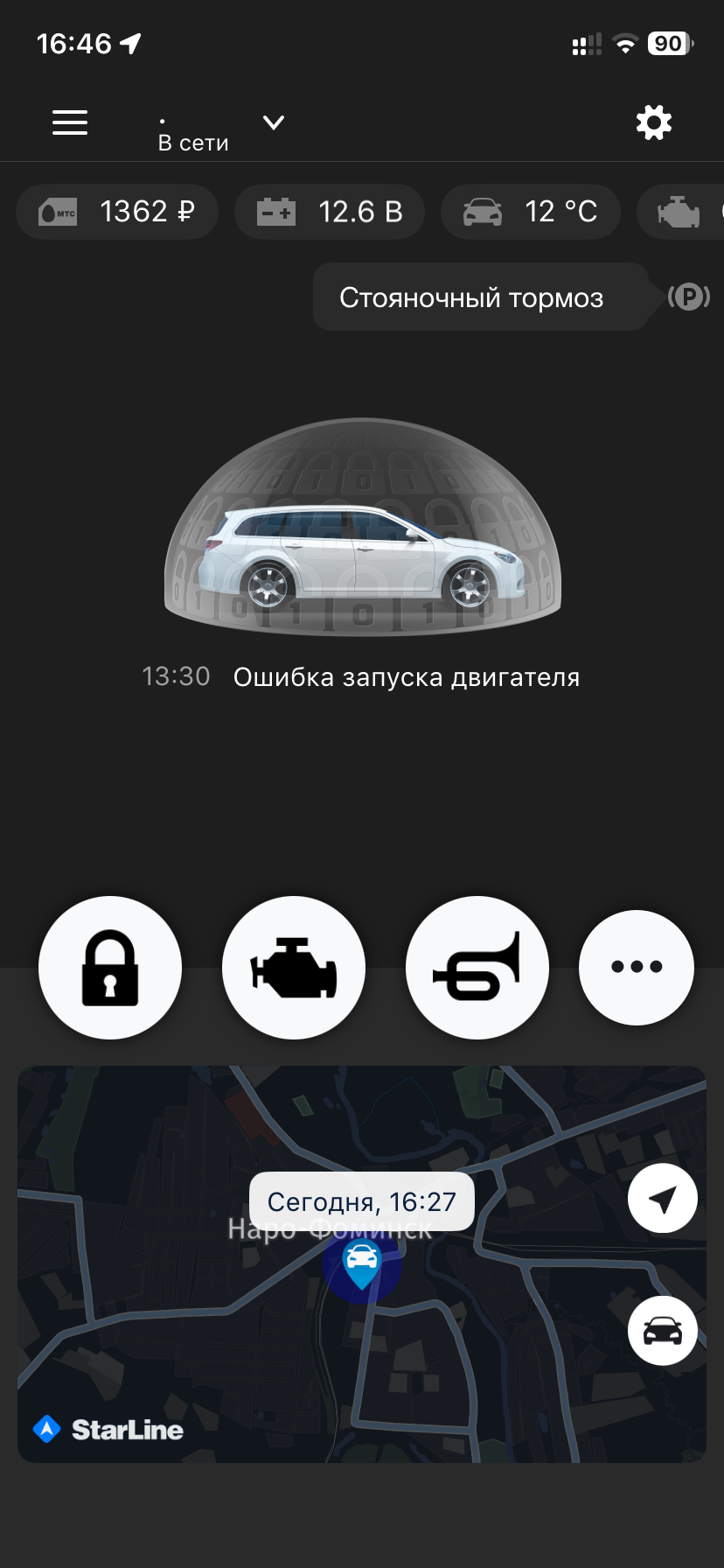Open the hamburger drawer menu

(70, 122)
